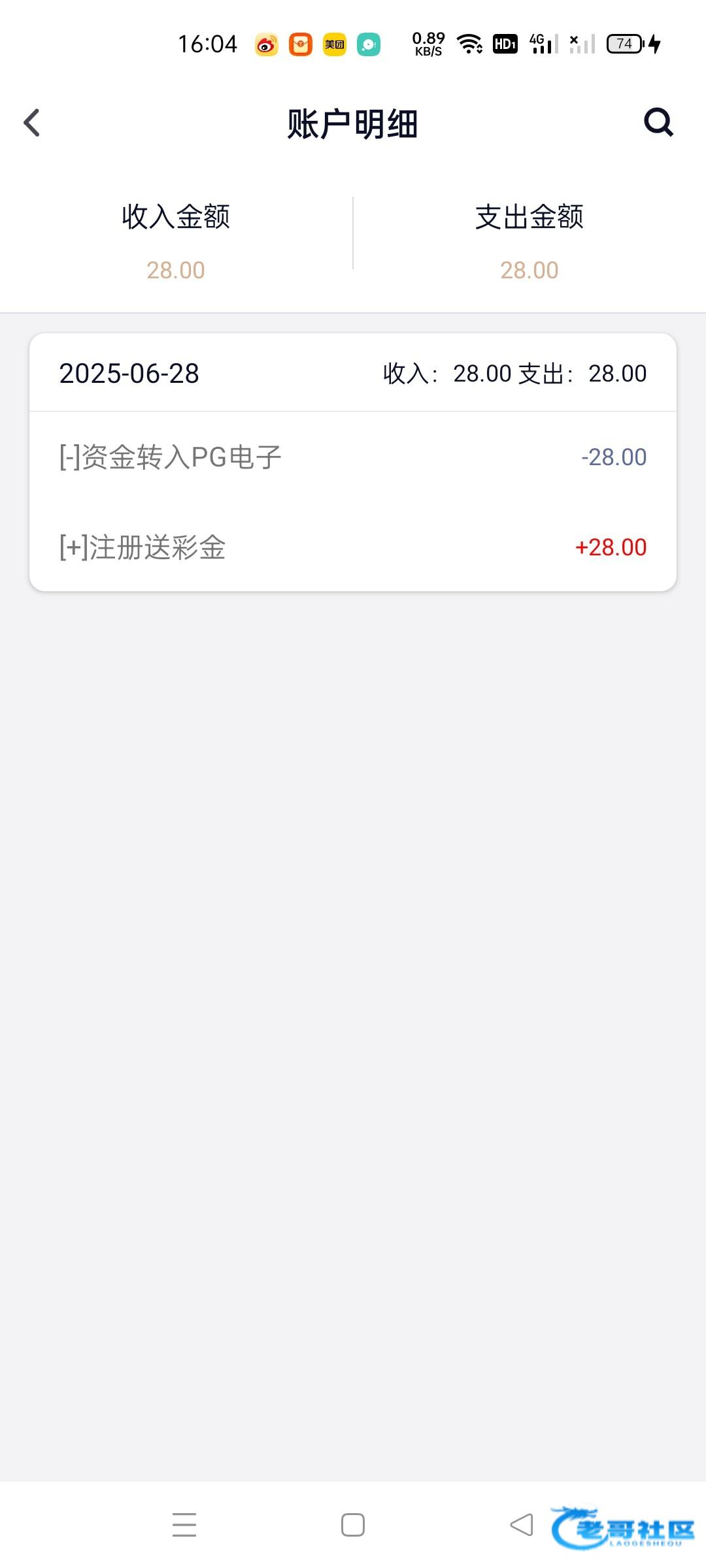This screenshot has width=706, height=1568.
Task: Tap the system home button
Action: [x=353, y=1525]
